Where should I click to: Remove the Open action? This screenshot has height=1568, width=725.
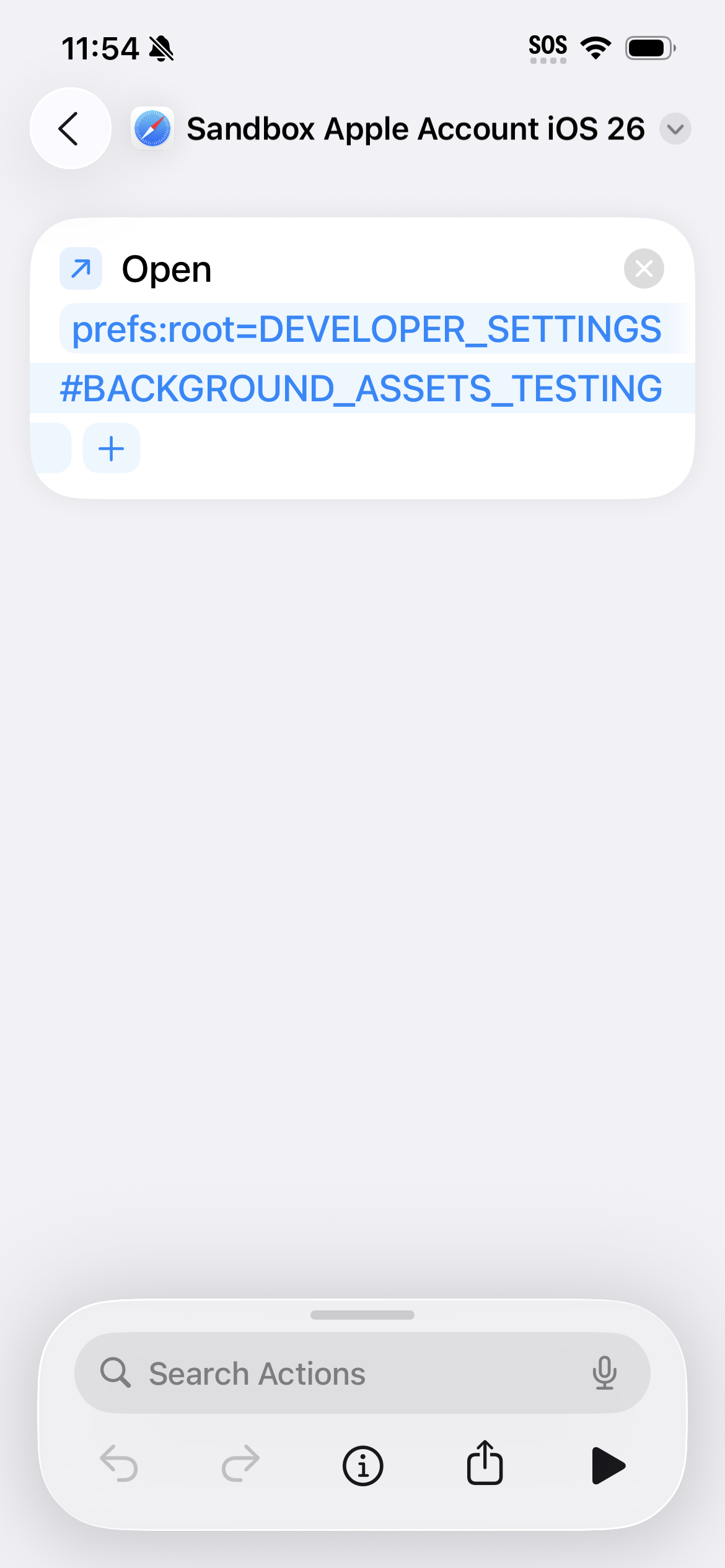(x=643, y=269)
